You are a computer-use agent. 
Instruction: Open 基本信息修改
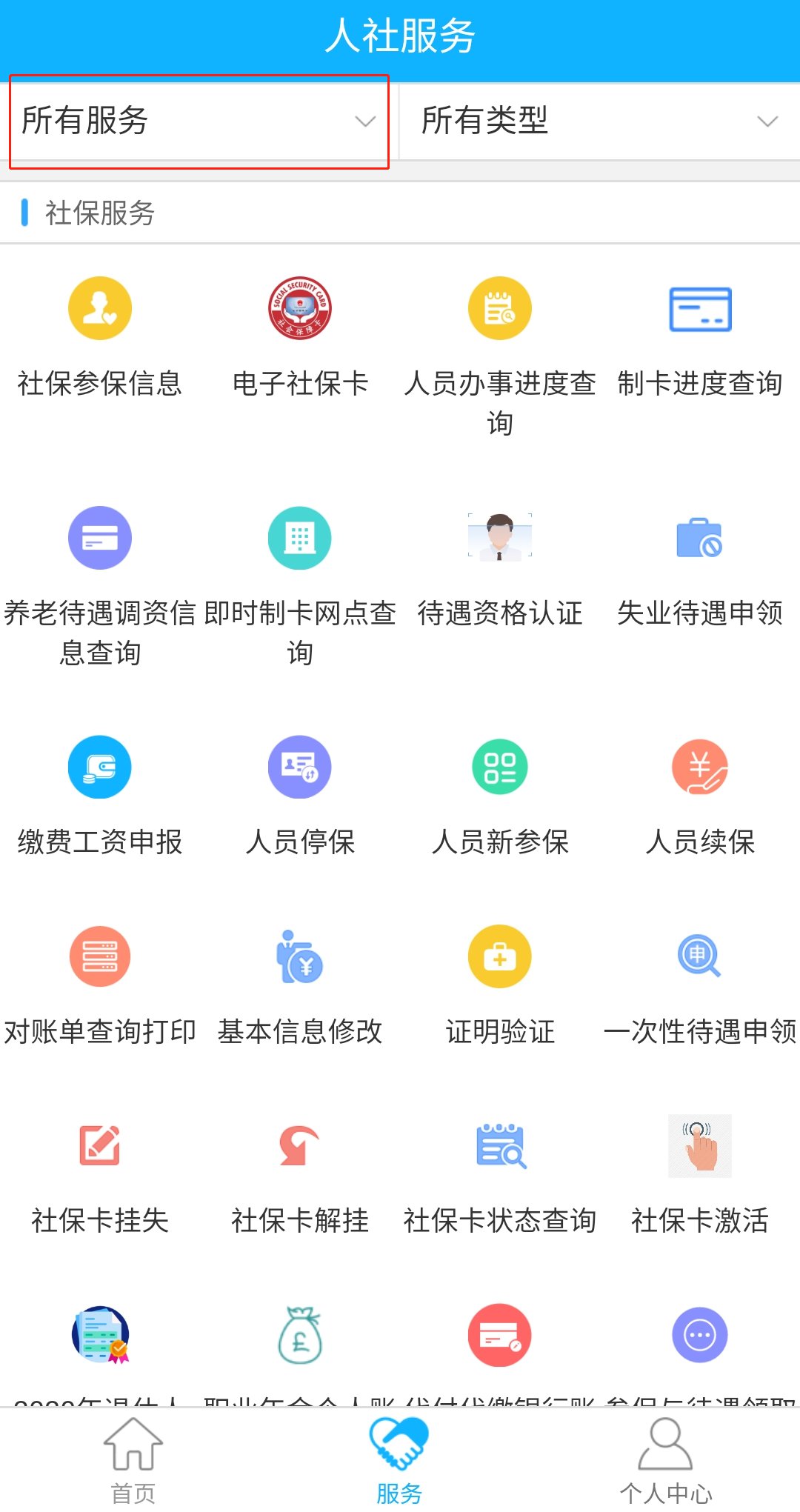coord(300,985)
